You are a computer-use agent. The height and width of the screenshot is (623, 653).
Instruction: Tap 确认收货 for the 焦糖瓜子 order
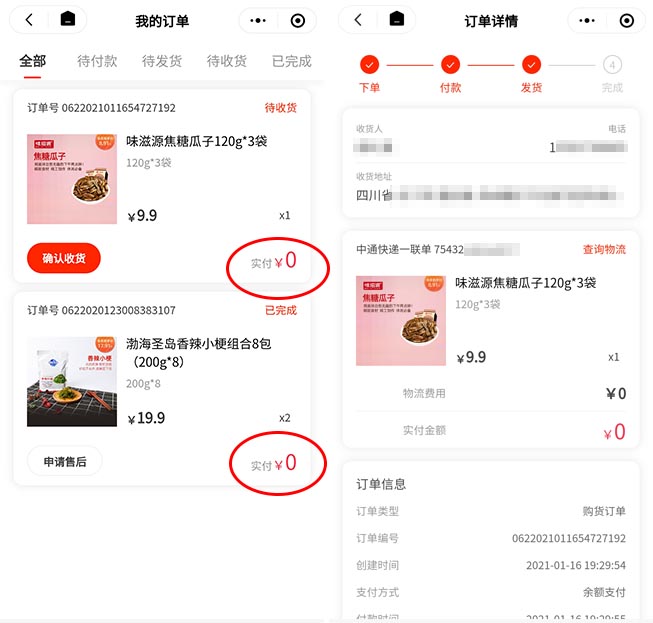[64, 258]
